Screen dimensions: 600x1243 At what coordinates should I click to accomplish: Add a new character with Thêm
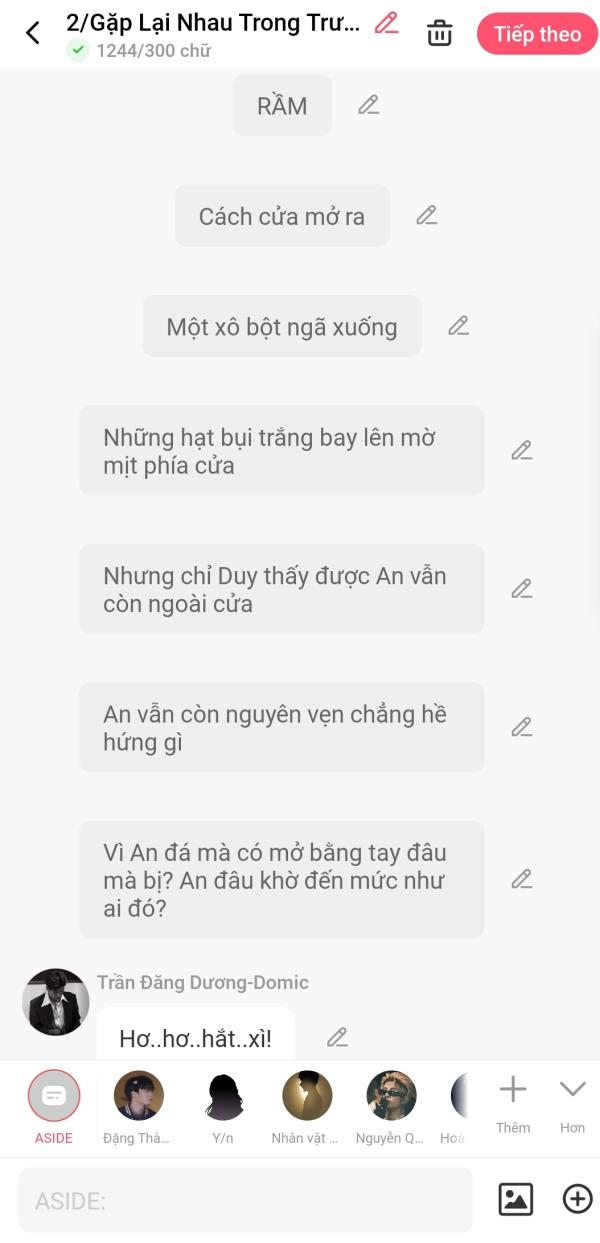[513, 1104]
